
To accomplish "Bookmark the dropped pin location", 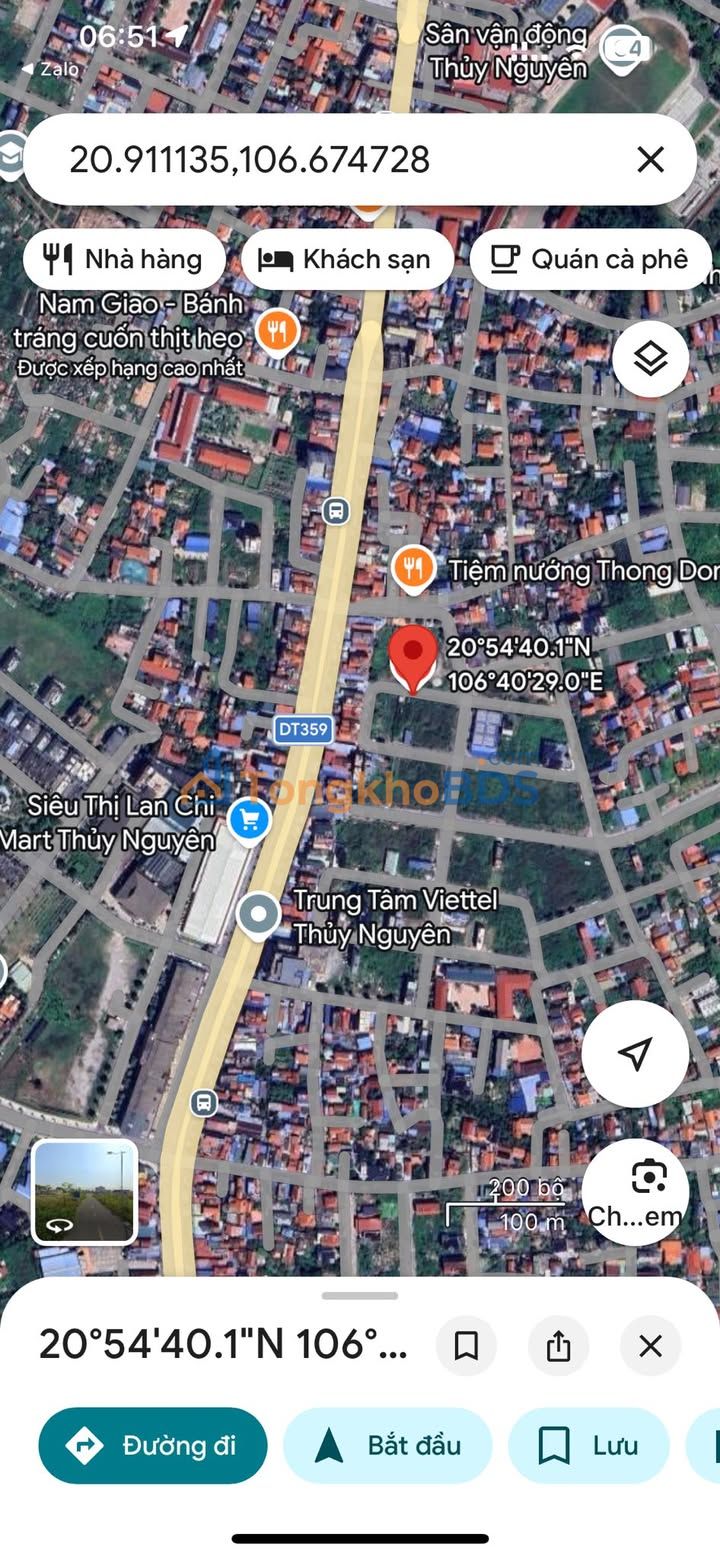I will [x=466, y=1346].
